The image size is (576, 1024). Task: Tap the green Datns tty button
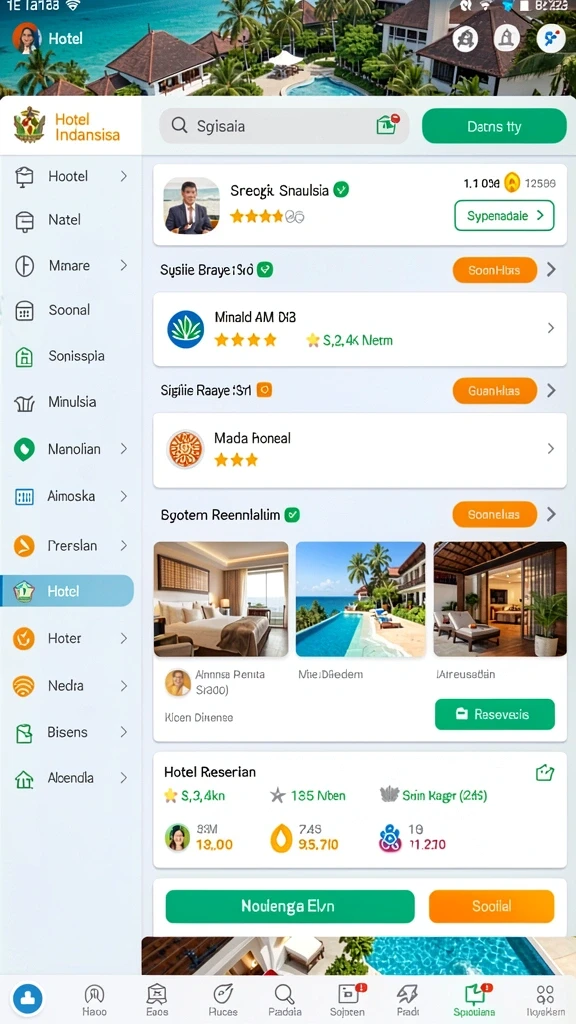[494, 126]
